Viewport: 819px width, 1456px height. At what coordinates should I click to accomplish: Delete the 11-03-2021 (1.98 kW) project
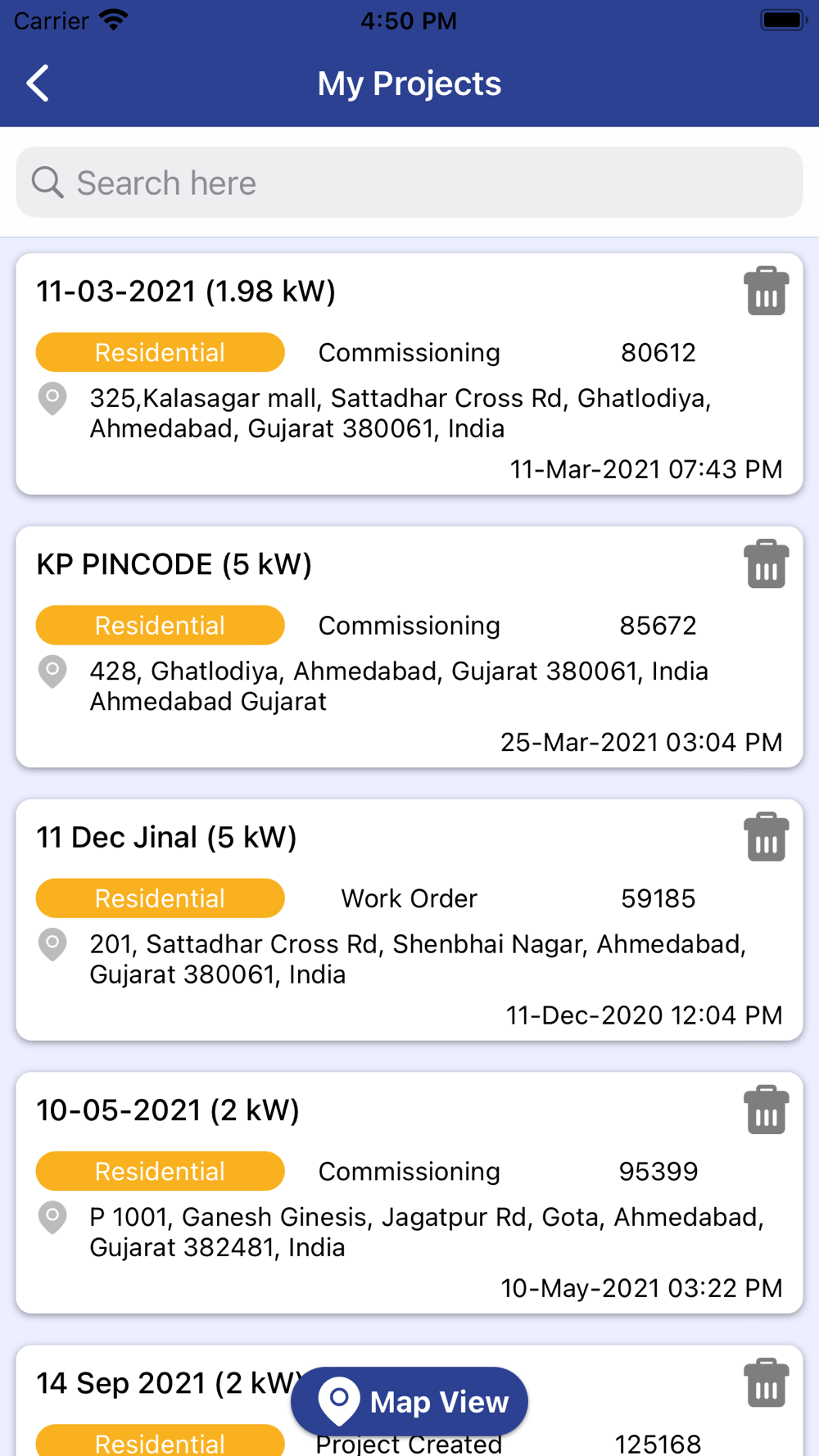click(766, 292)
